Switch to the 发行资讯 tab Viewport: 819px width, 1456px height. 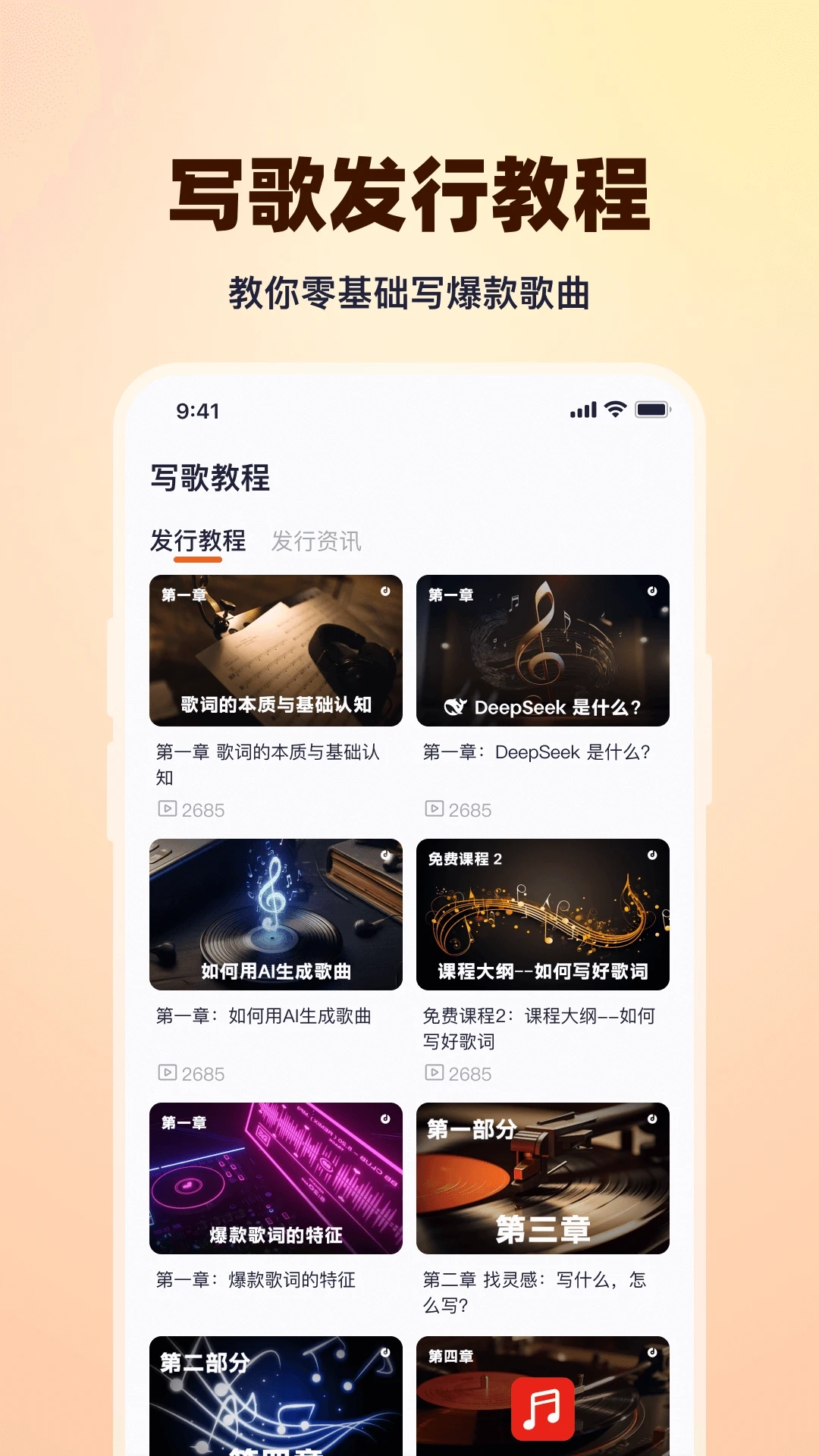coord(318,542)
